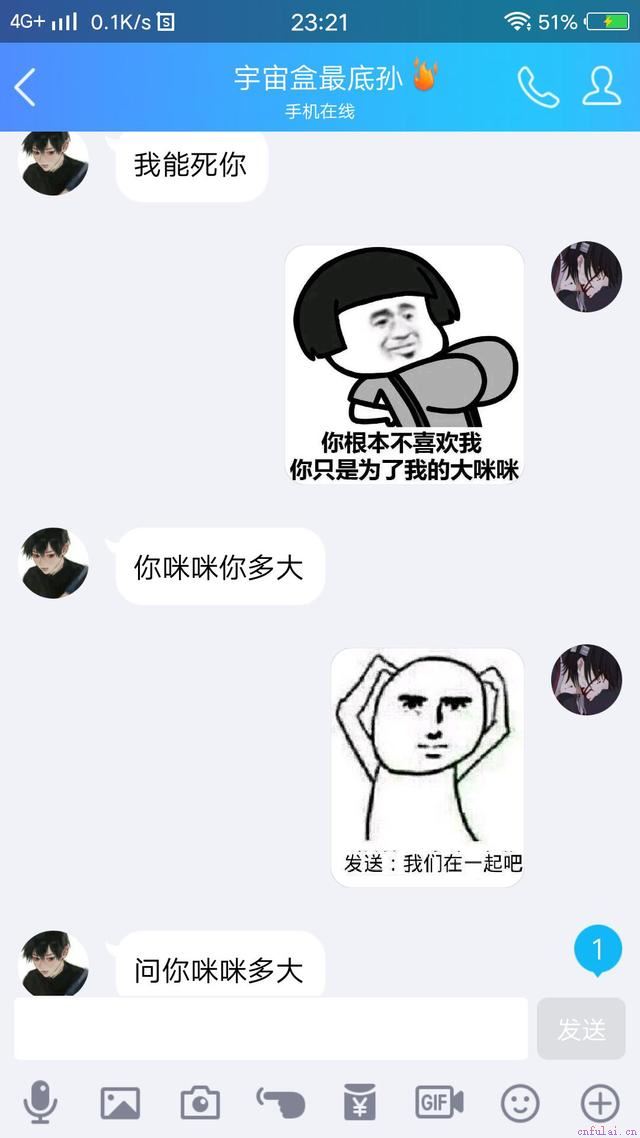Jump to the 1 unread message
The width and height of the screenshot is (640, 1138).
click(598, 949)
